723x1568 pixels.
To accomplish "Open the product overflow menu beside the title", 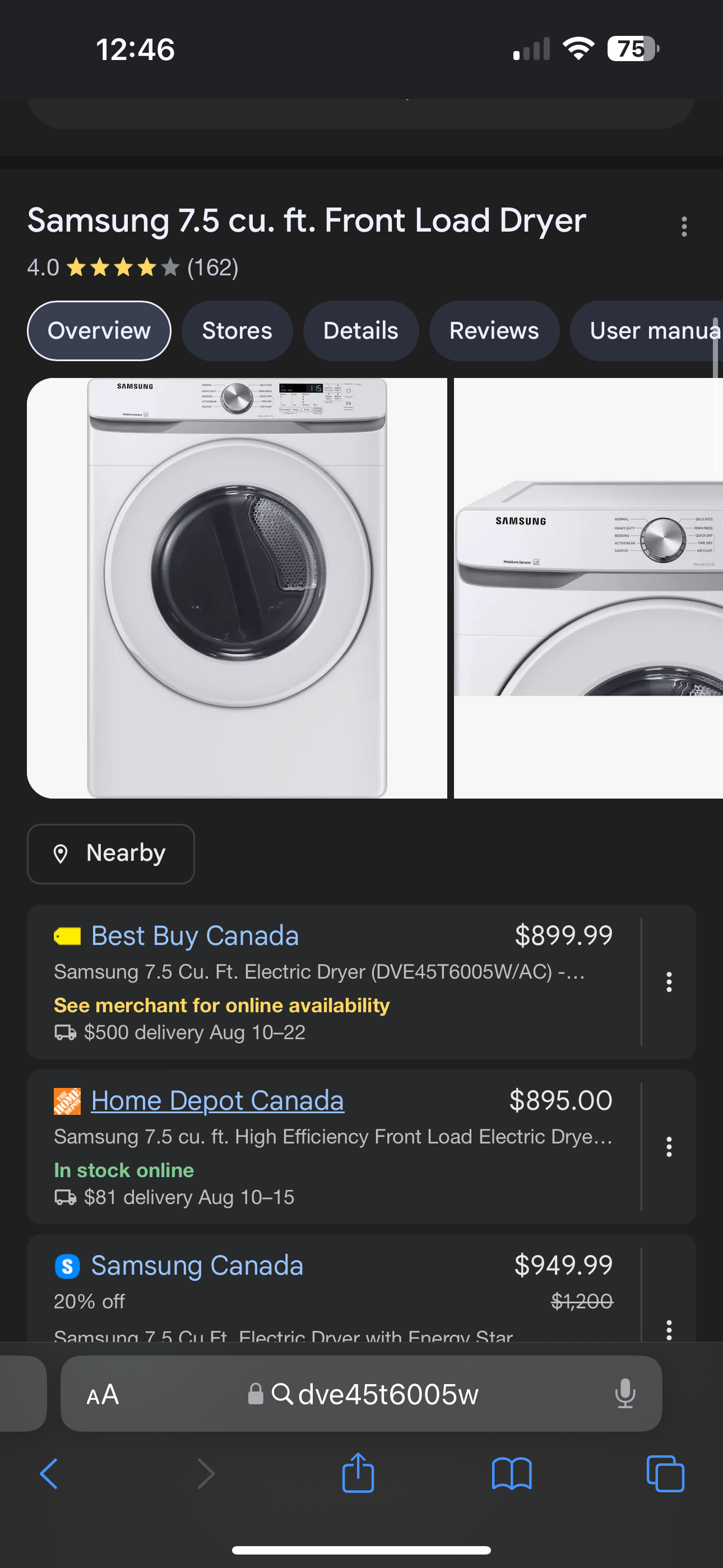I will 684,227.
